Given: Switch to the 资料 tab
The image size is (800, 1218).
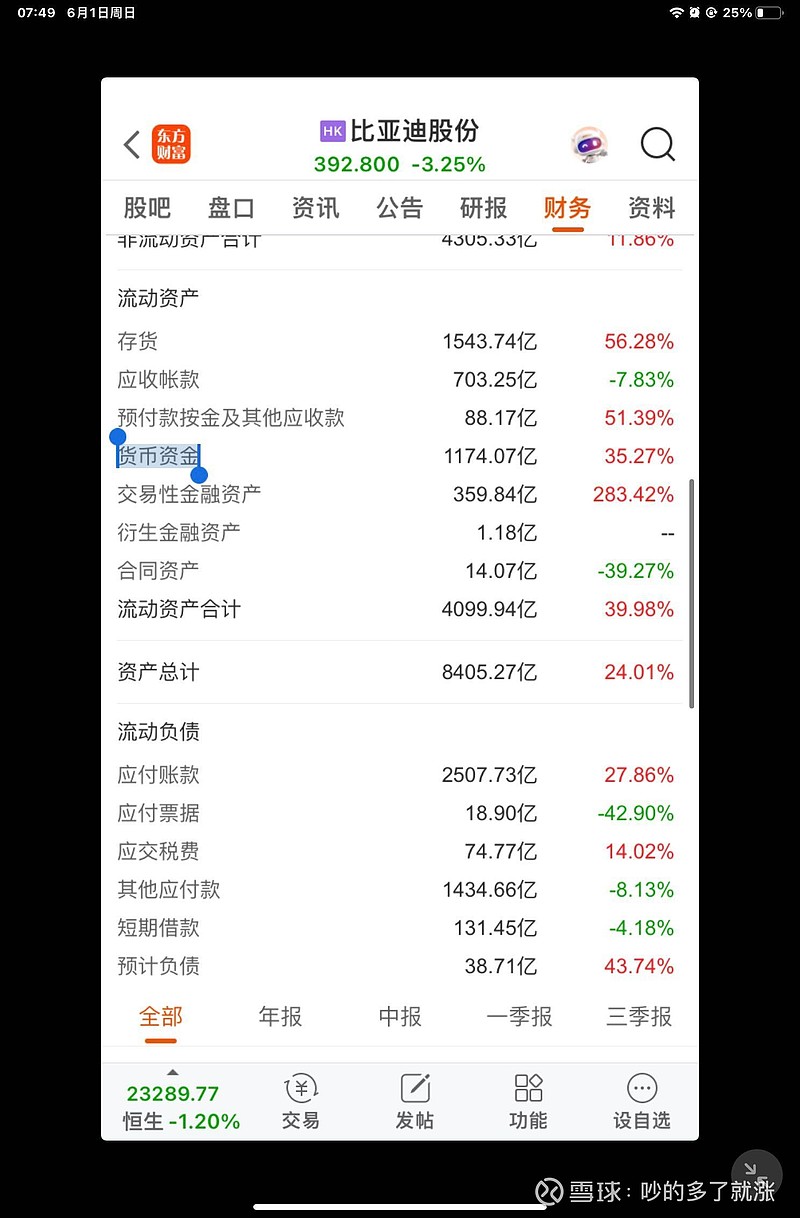Looking at the screenshot, I should point(650,208).
